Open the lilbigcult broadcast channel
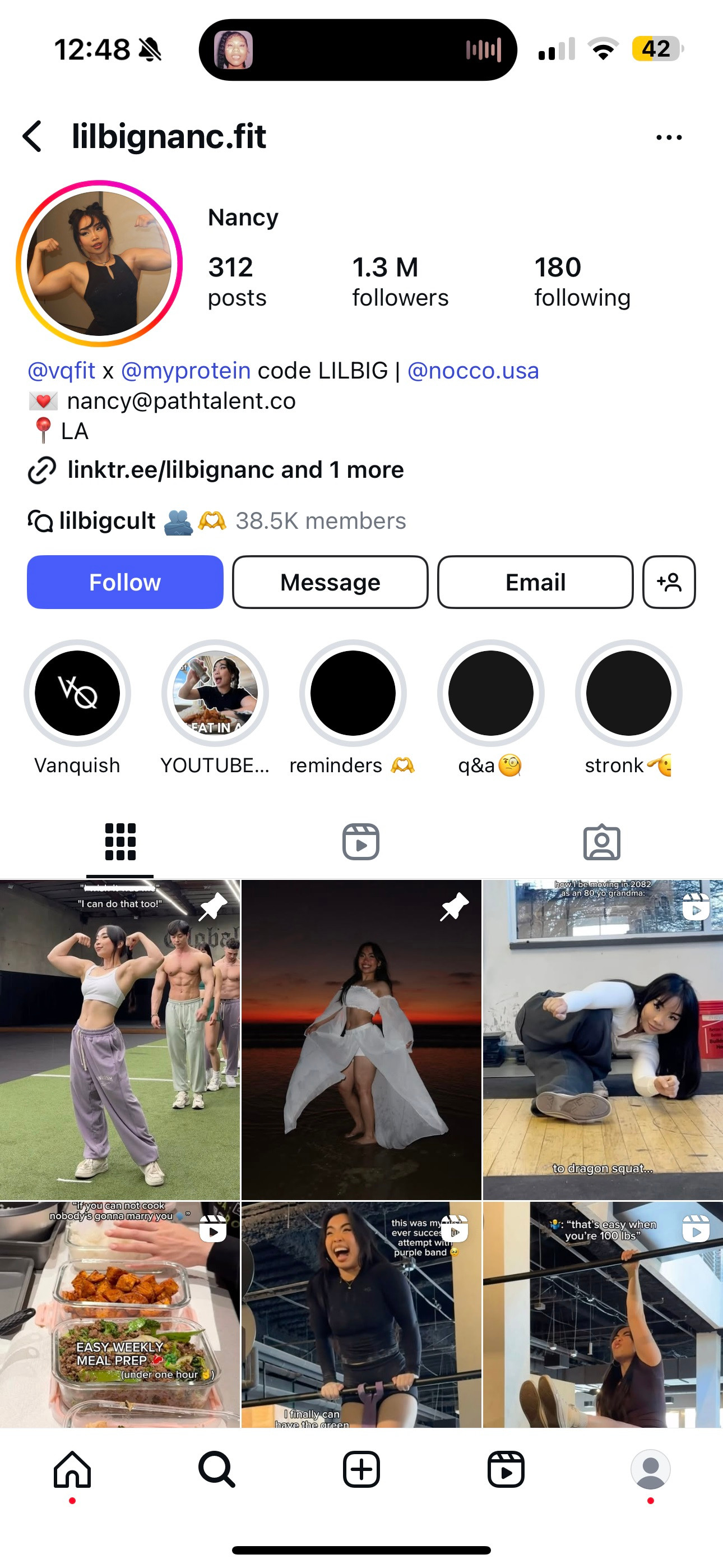The image size is (723, 1568). [x=106, y=521]
